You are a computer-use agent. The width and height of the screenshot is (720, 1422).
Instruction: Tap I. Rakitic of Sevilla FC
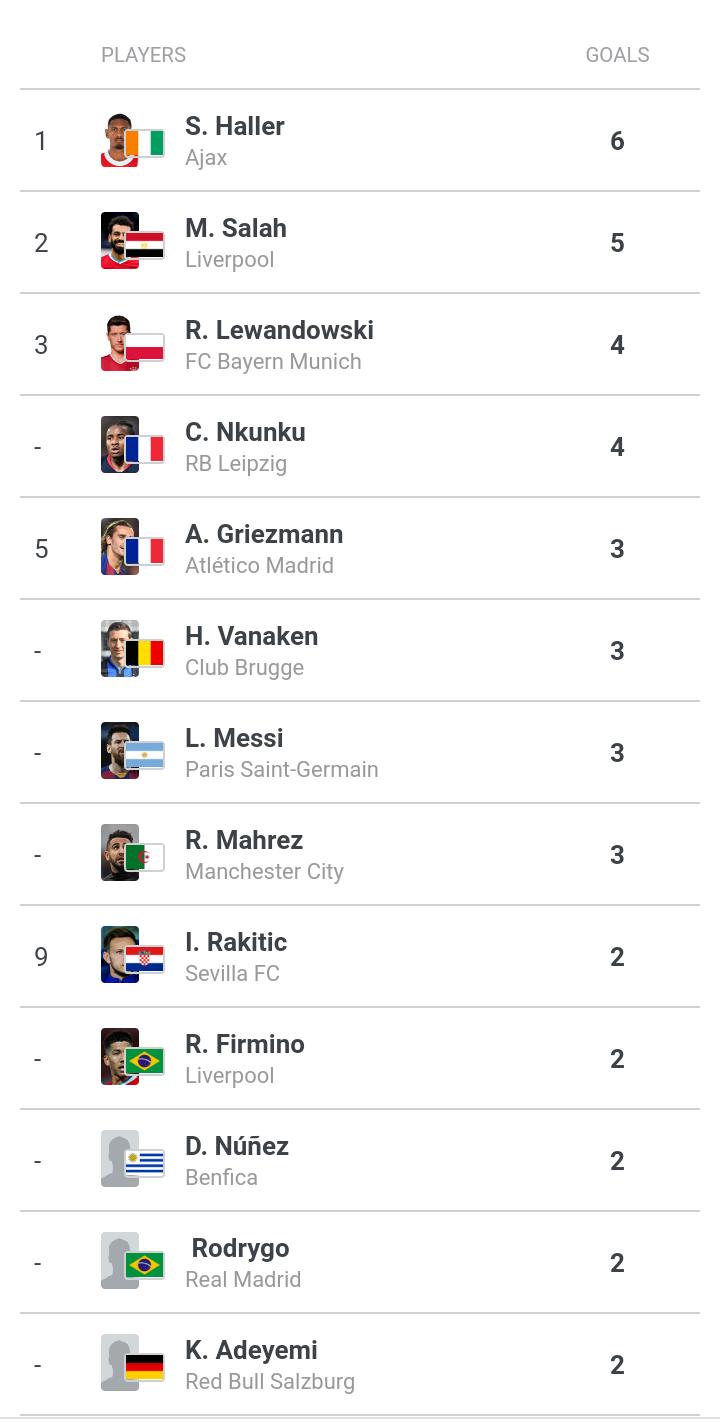[360, 957]
